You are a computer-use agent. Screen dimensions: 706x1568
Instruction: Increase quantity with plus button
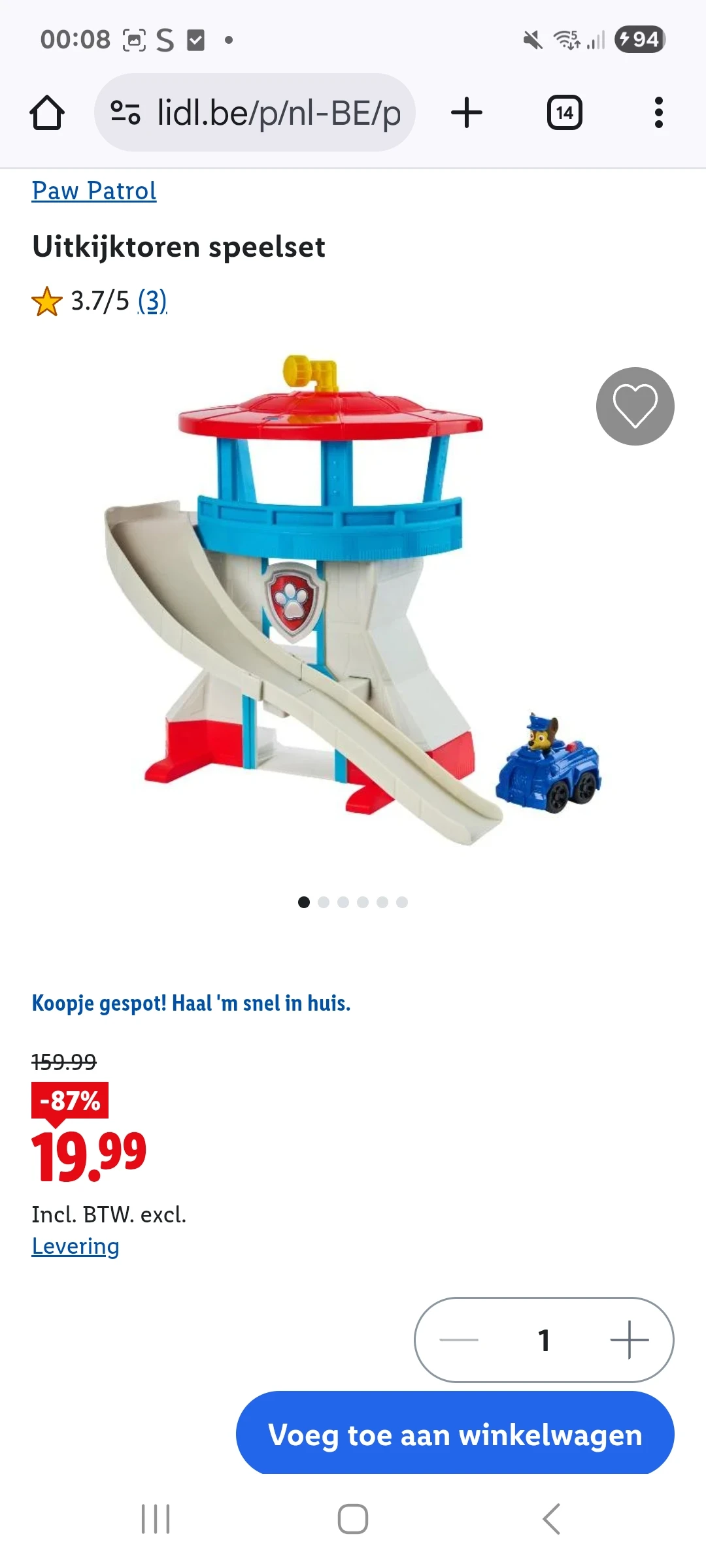tap(629, 1340)
